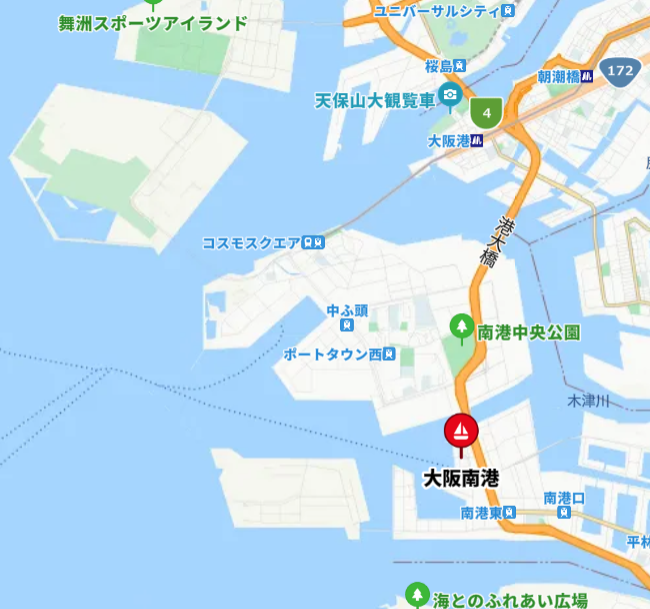
Task: Tap the 南港口 station marker
Action: (564, 512)
